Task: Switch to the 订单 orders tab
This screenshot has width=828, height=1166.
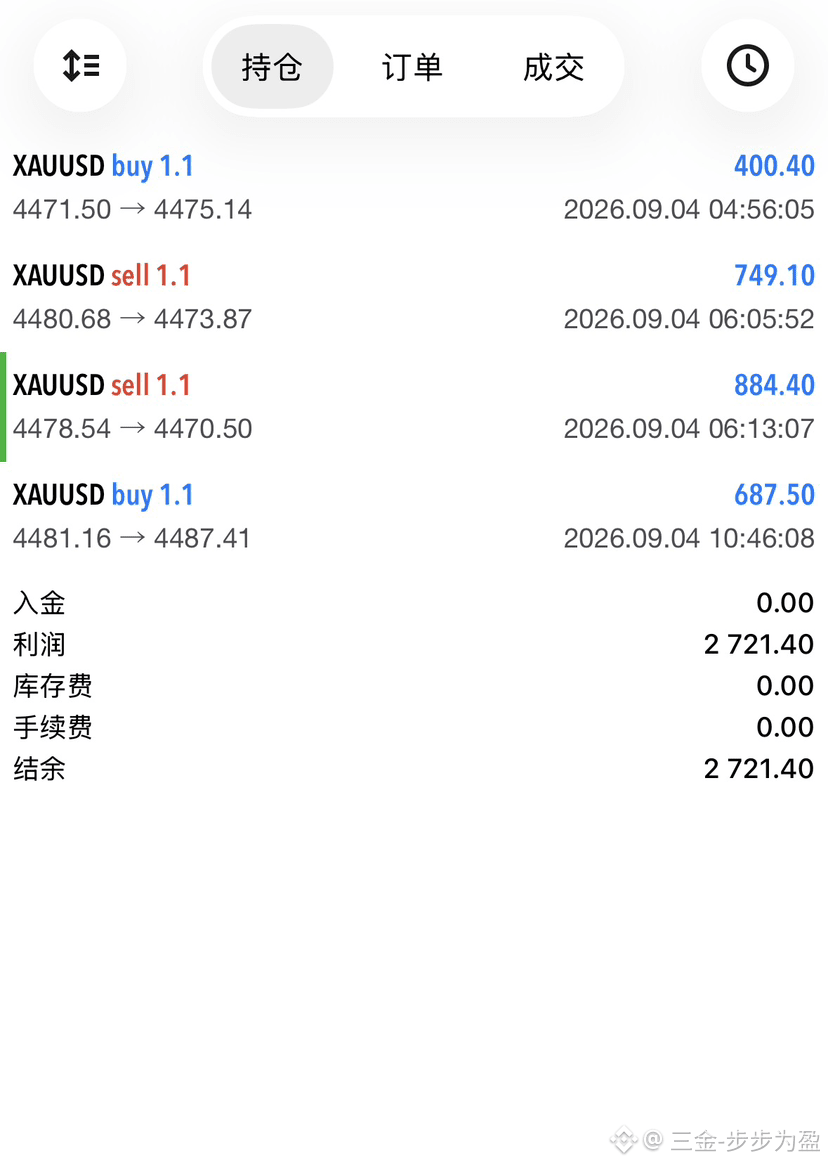Action: coord(412,67)
